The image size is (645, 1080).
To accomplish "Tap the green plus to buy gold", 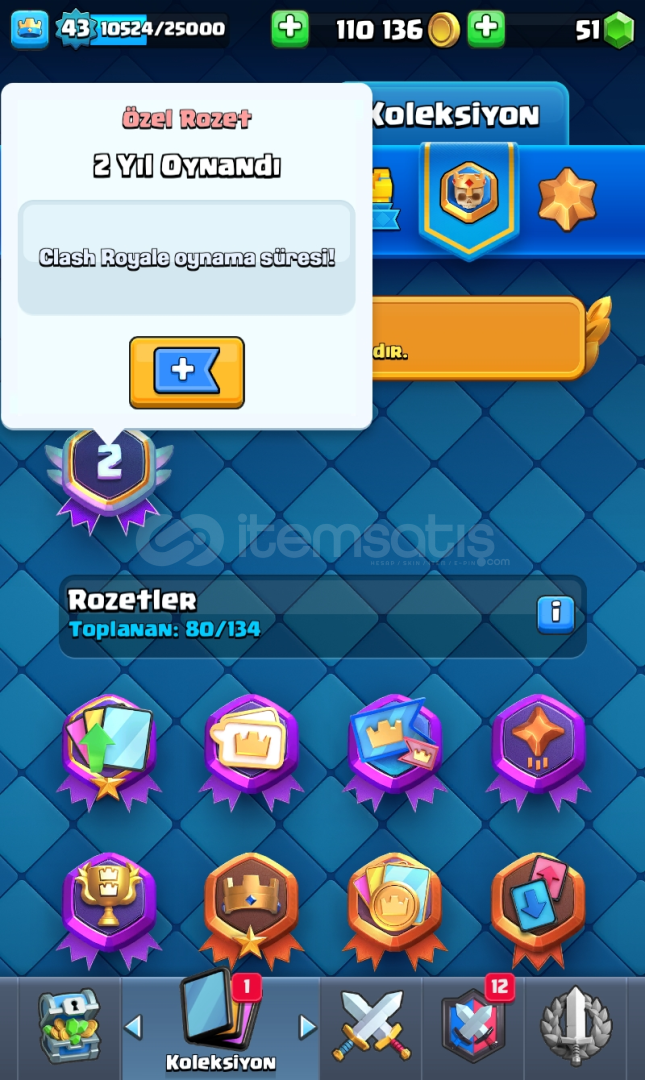I will 290,29.
